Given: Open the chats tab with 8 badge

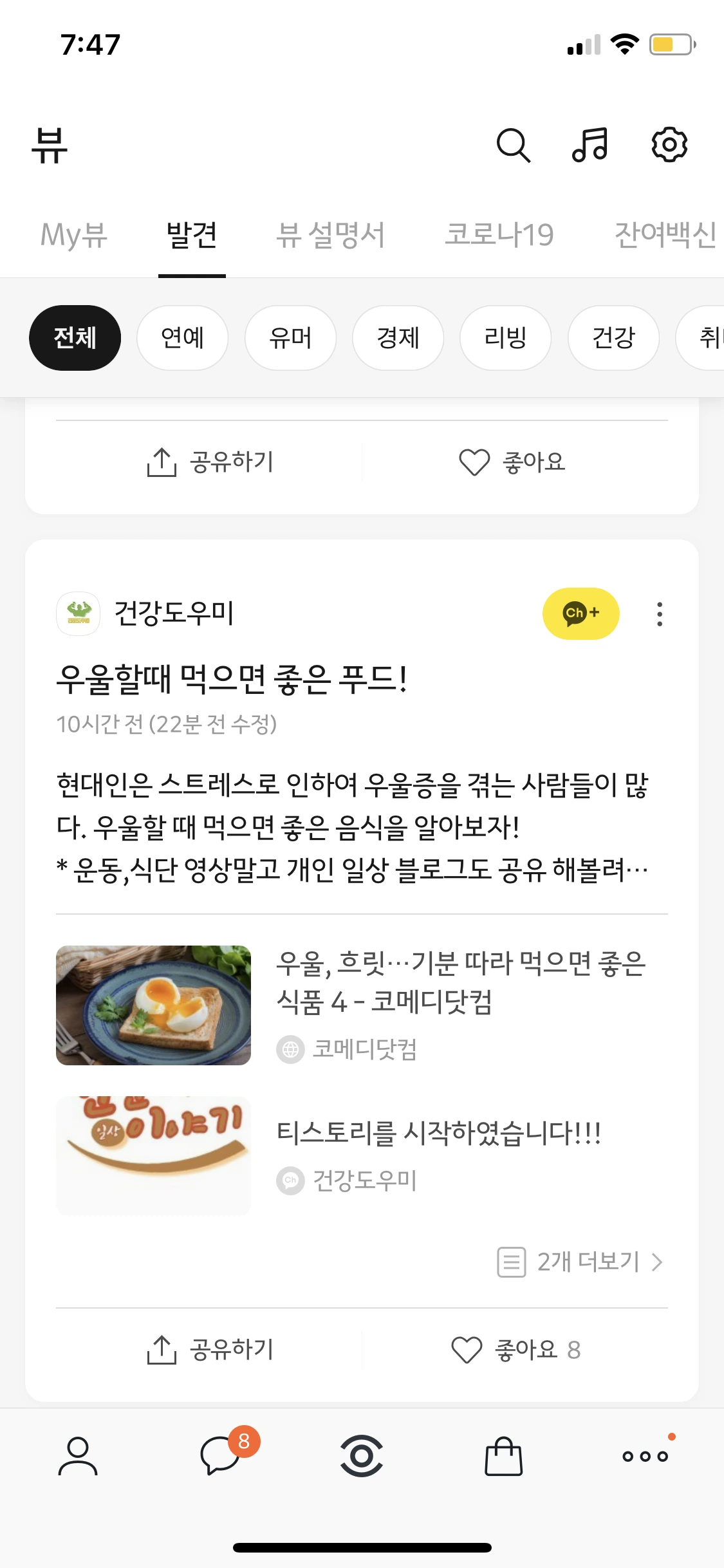Looking at the screenshot, I should pyautogui.click(x=221, y=1456).
